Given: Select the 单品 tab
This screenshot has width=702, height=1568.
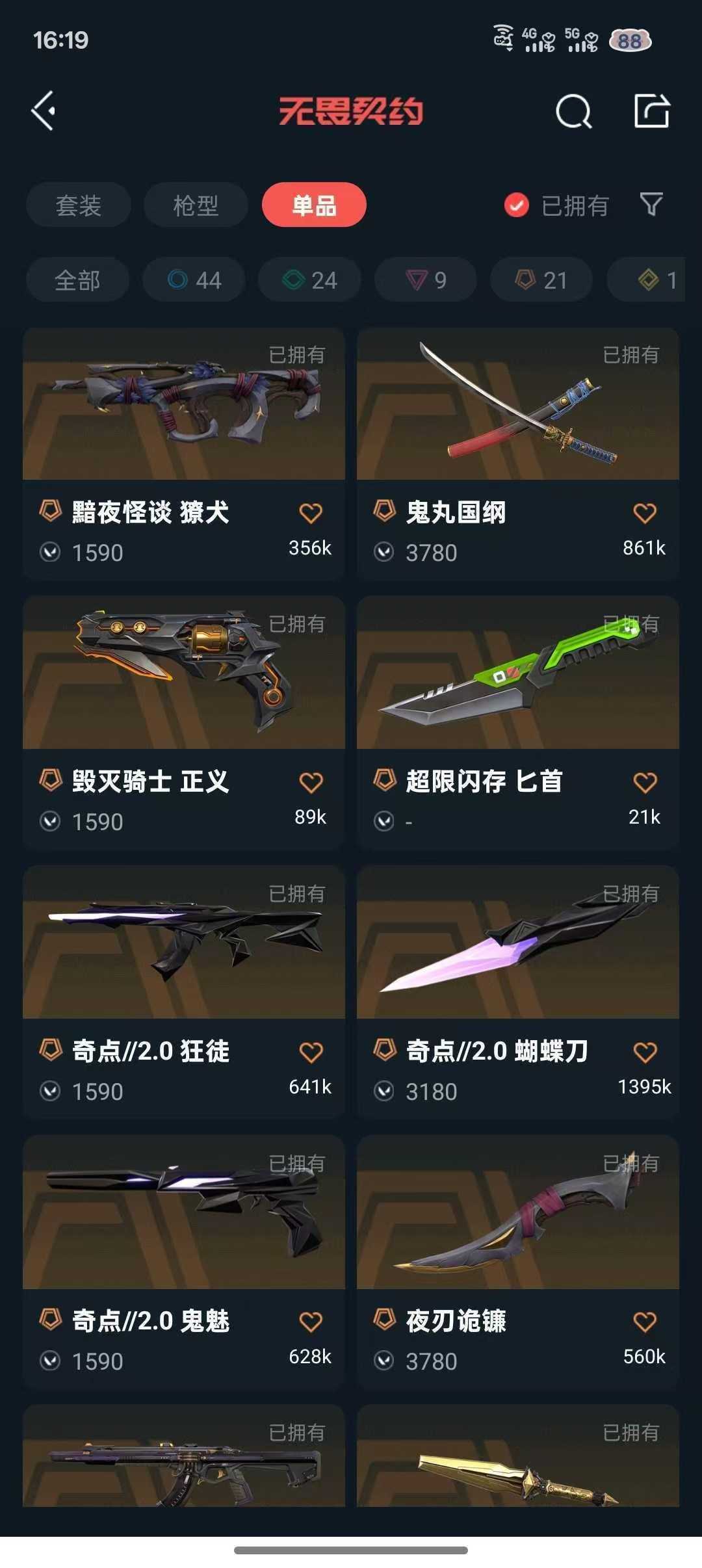Looking at the screenshot, I should click(314, 205).
